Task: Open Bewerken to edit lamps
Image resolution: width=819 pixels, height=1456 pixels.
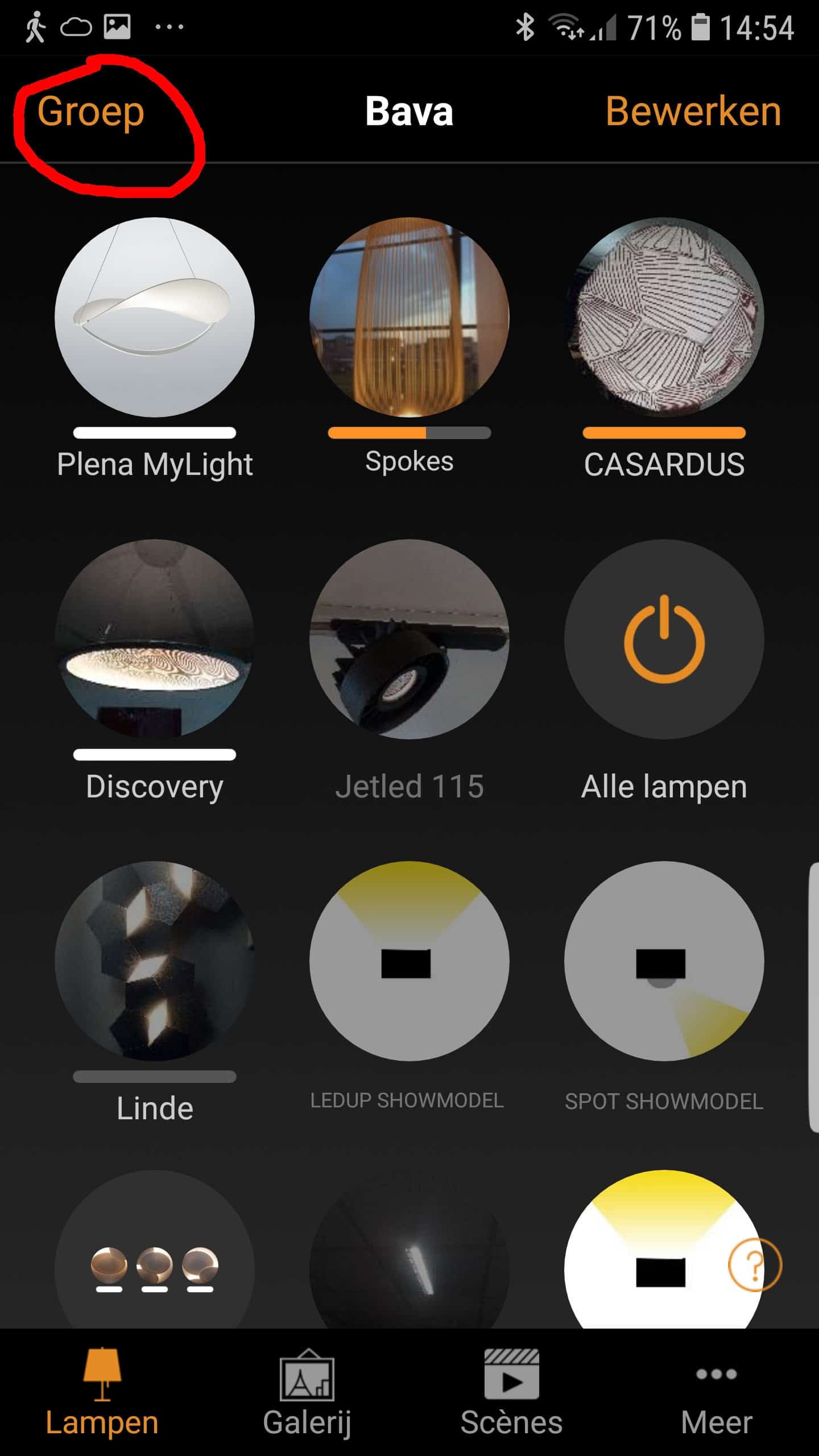Action: (693, 111)
